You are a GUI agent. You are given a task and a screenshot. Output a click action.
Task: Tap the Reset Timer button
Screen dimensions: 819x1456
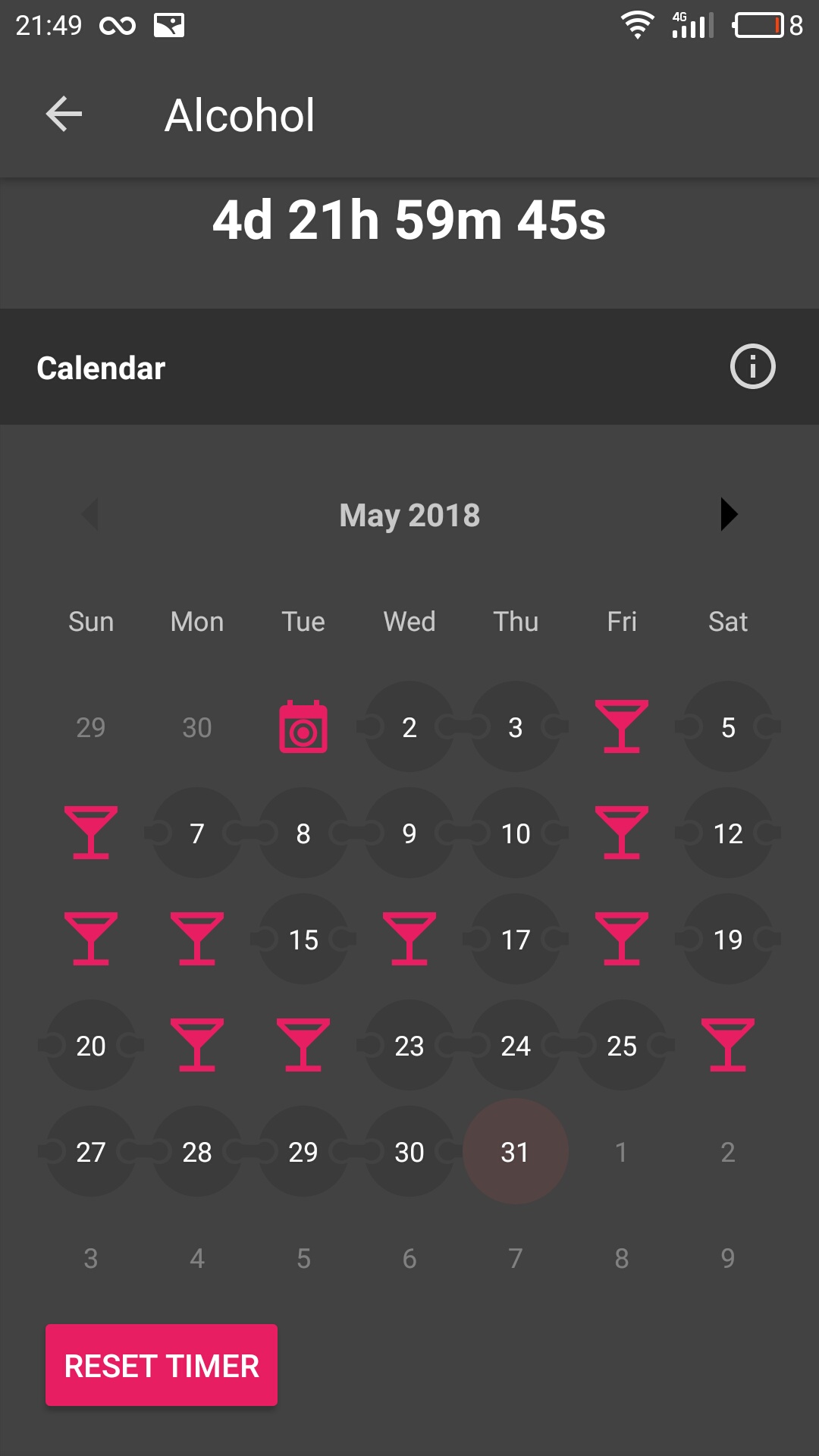(162, 1366)
